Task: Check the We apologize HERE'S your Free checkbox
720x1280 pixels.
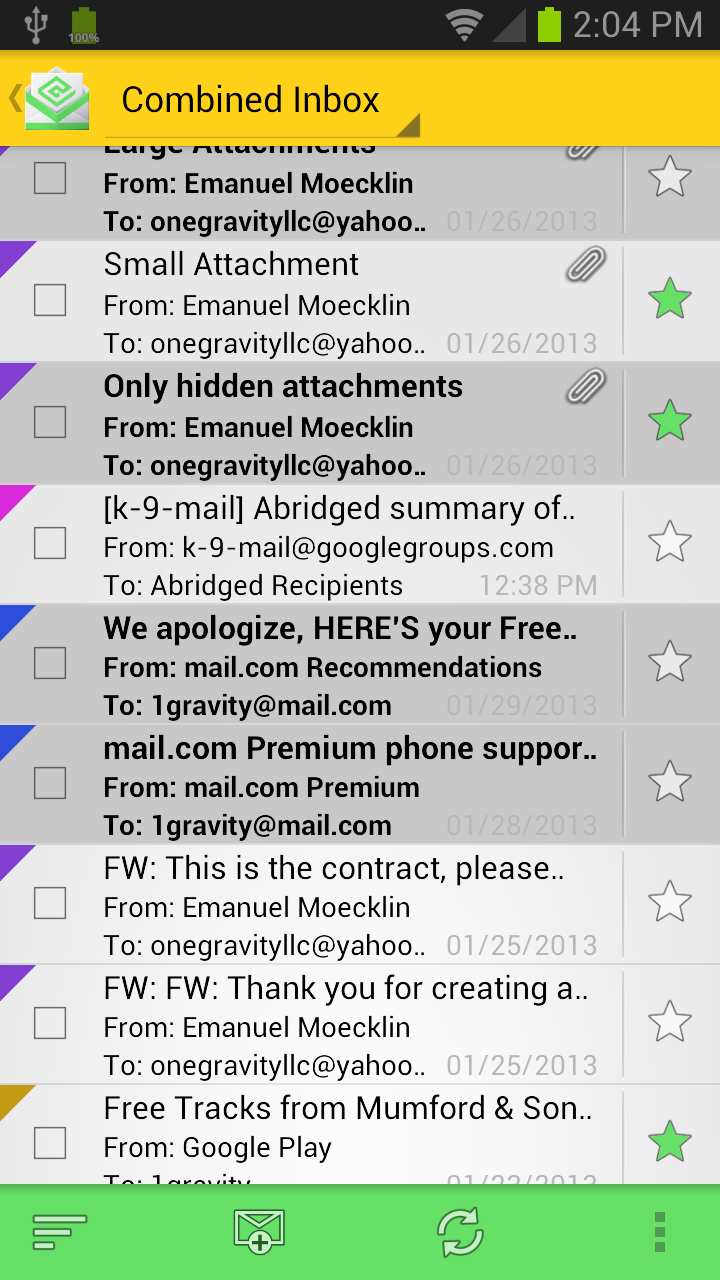Action: click(x=49, y=663)
